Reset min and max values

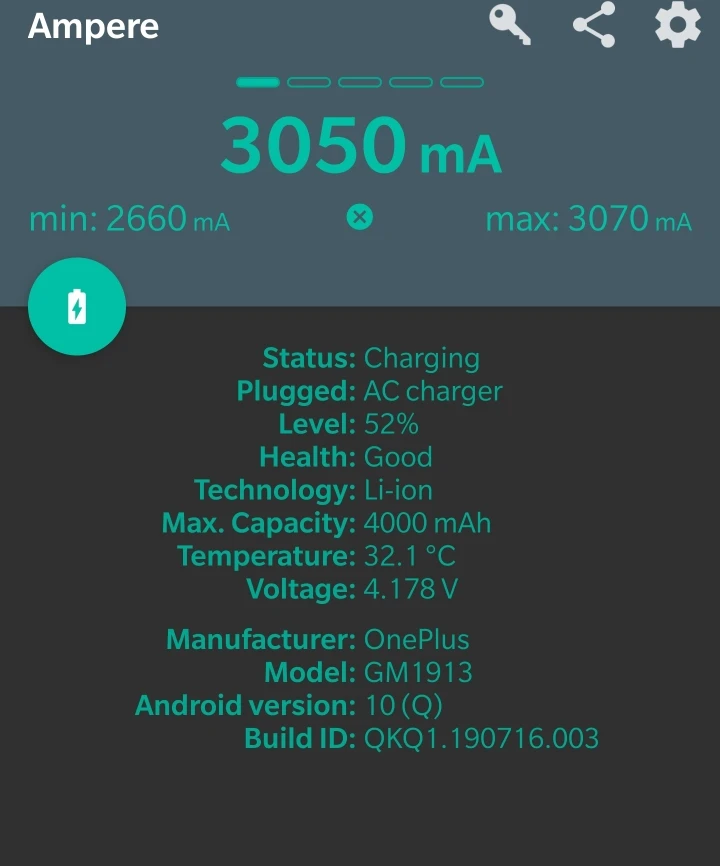359,217
